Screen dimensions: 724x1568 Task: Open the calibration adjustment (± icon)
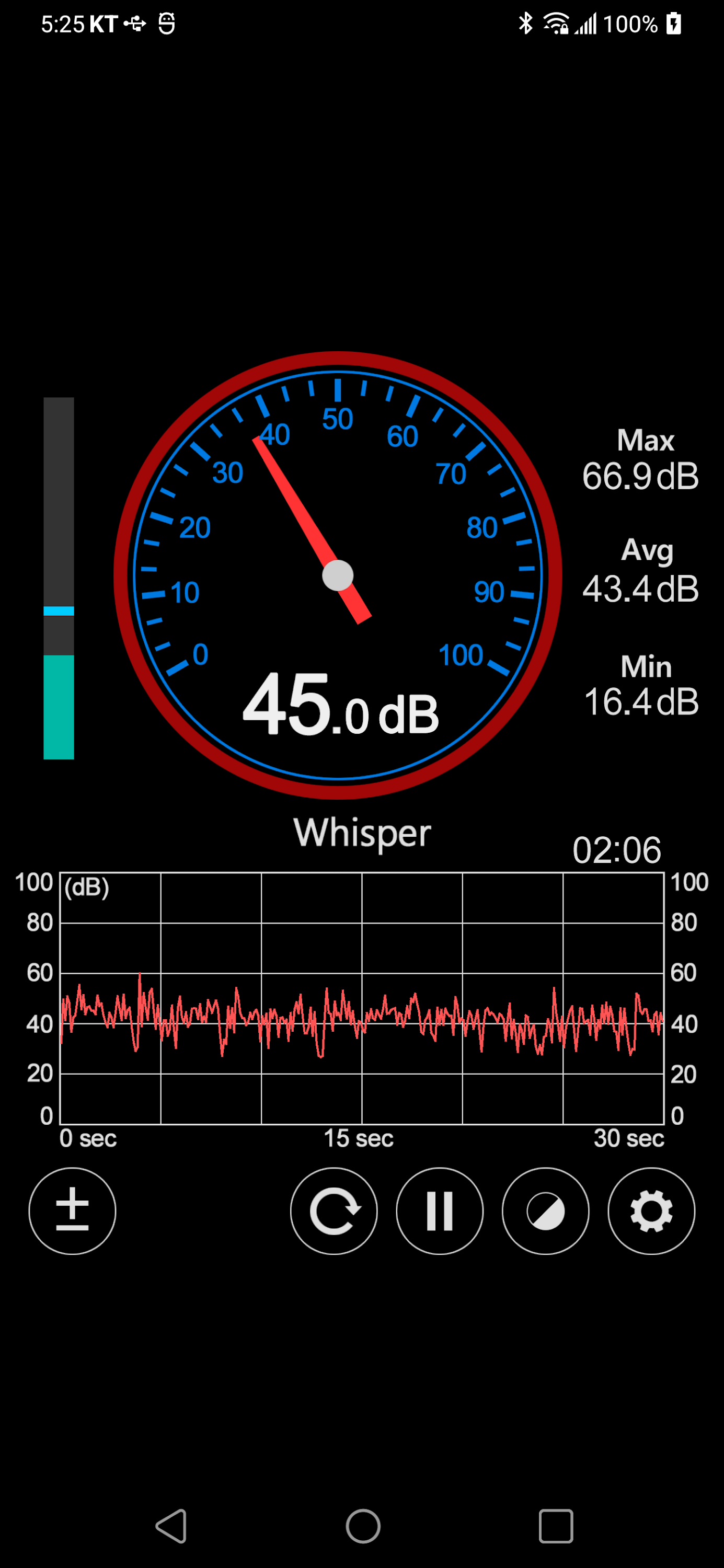72,1212
